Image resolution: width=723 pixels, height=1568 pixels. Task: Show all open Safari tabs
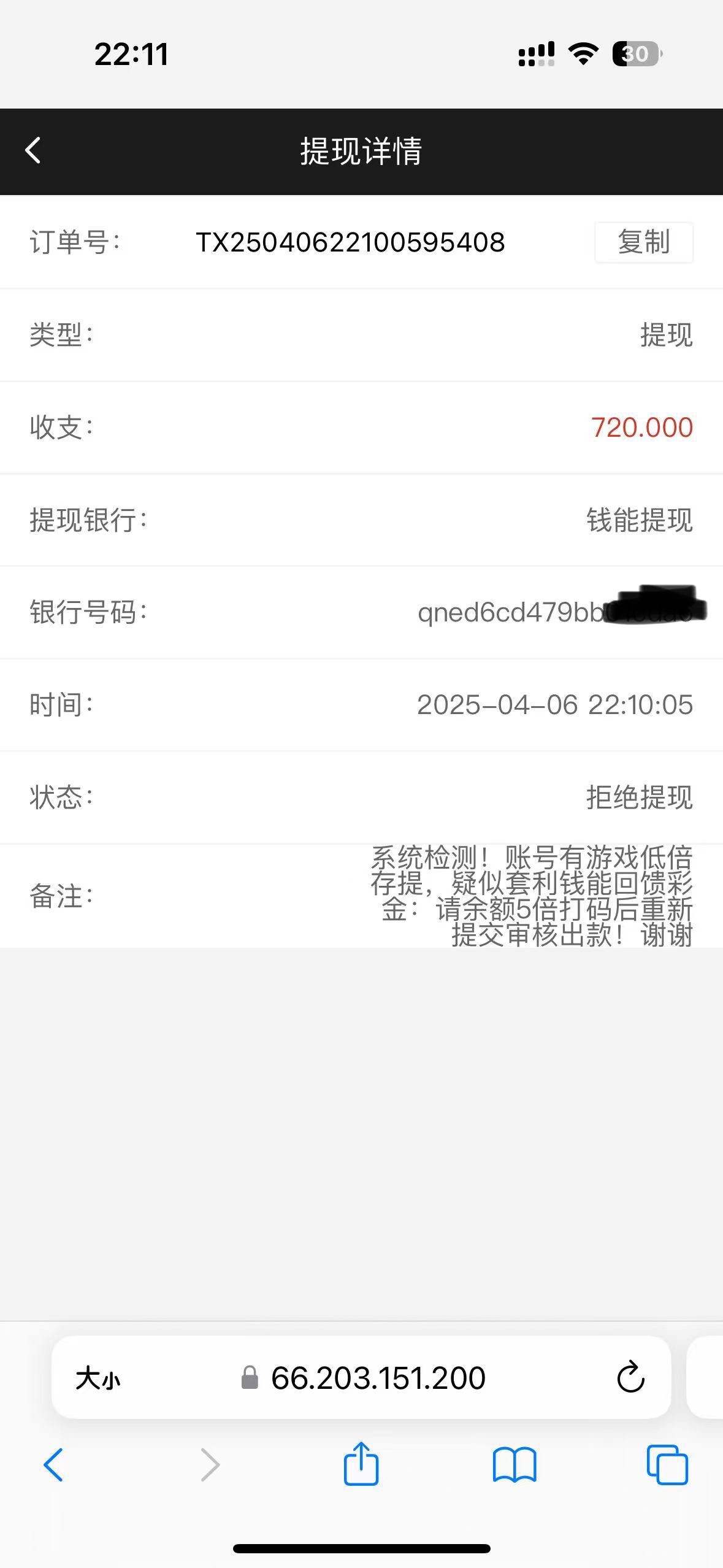pyautogui.click(x=667, y=1465)
